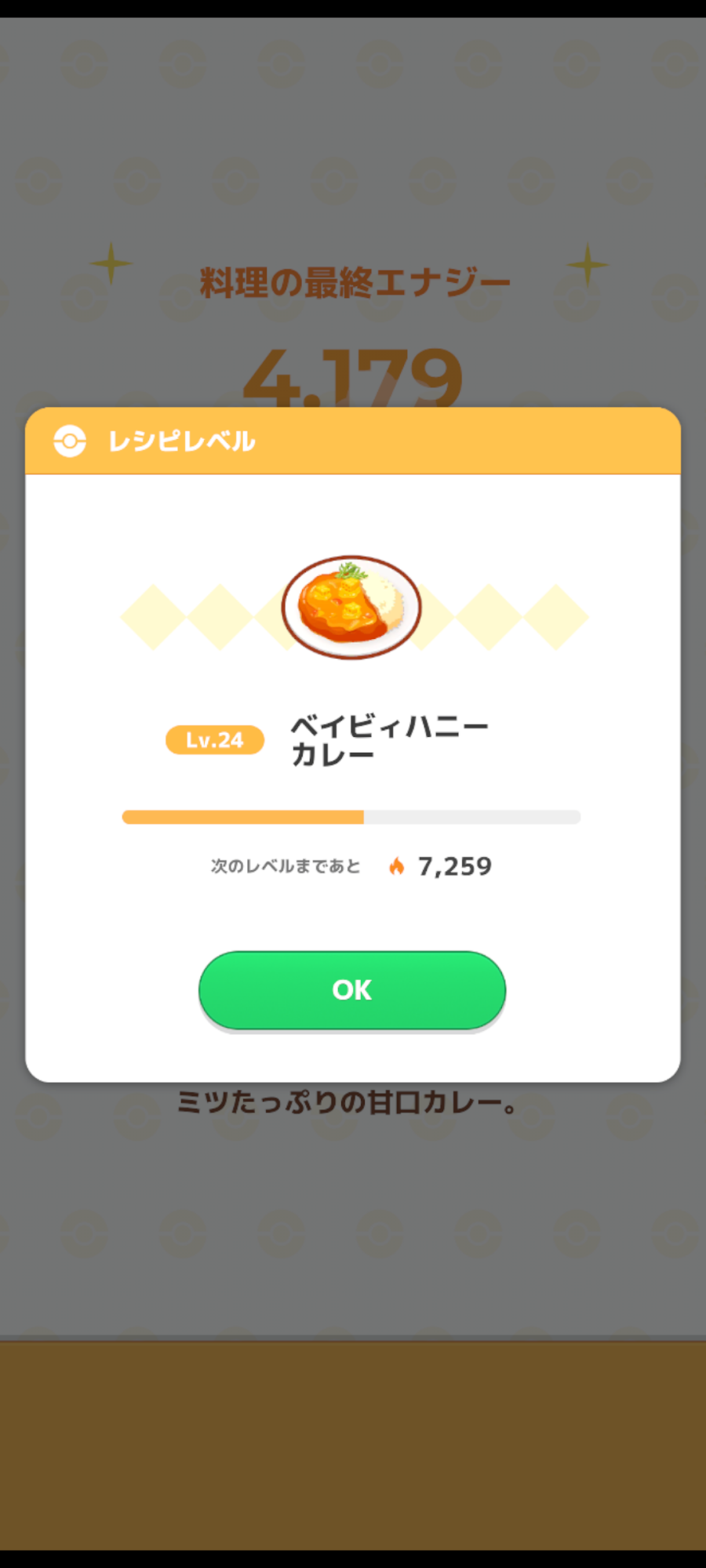Confirm the recipe level dialog with OK

click(x=352, y=989)
